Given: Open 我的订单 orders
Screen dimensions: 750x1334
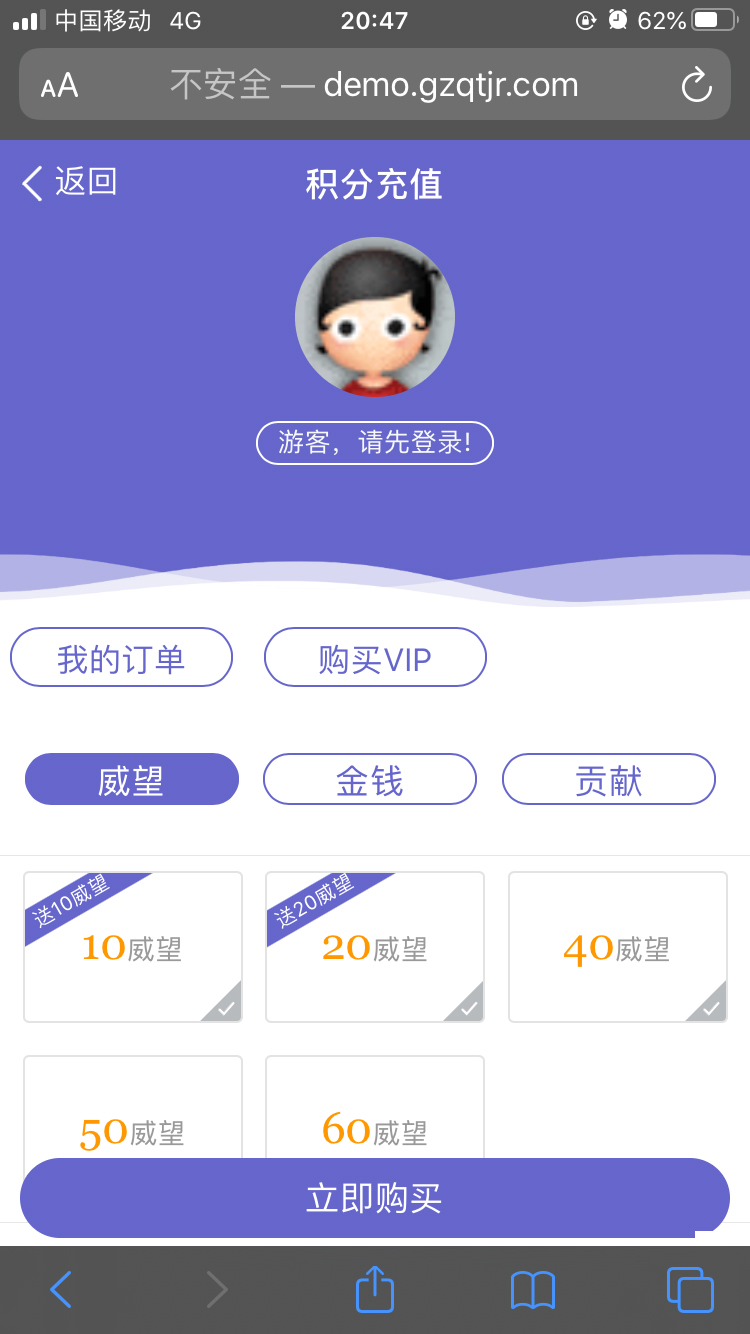Looking at the screenshot, I should coord(121,658).
